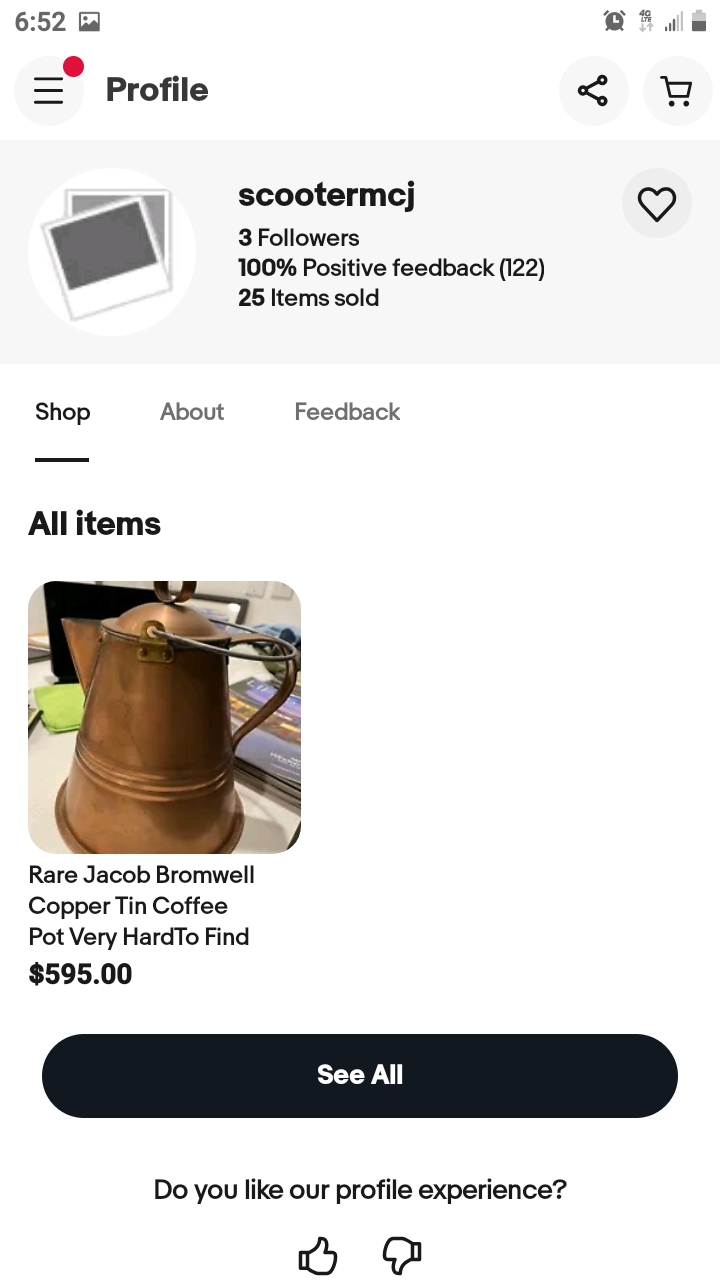Image resolution: width=720 pixels, height=1280 pixels.
Task: Switch to the About tab
Action: (192, 412)
